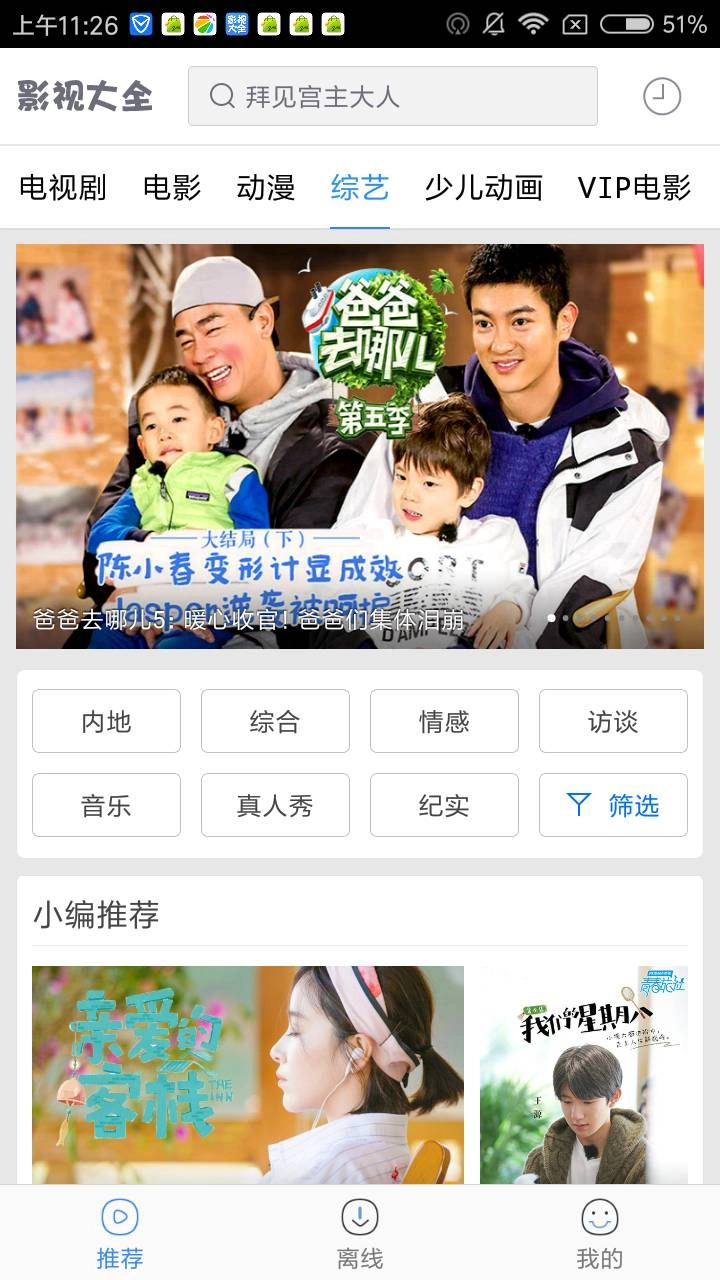Select the 少儿动画 tab
720x1280 pixels.
tap(483, 187)
